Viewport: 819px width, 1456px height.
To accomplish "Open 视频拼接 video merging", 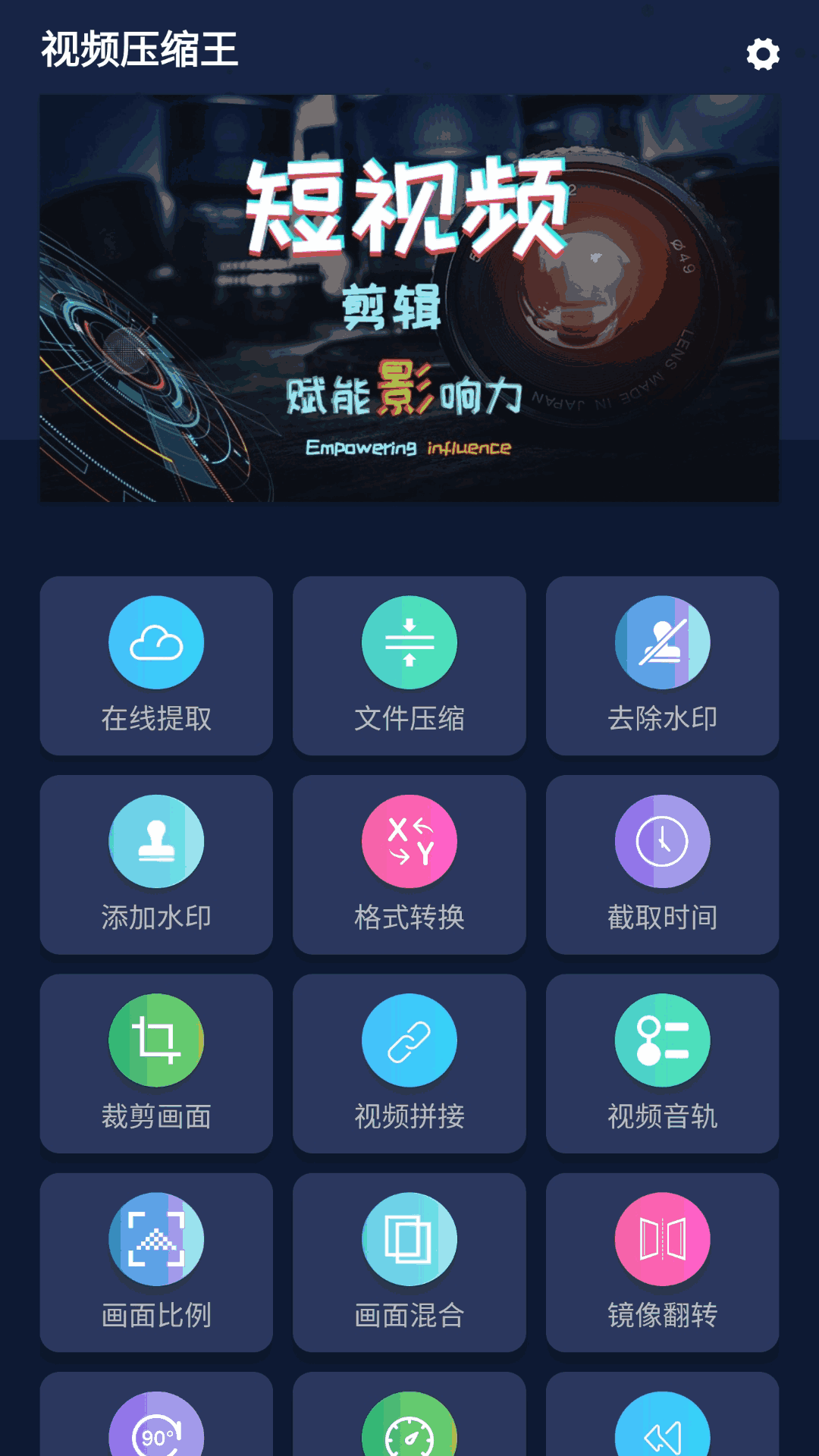I will tap(409, 1063).
